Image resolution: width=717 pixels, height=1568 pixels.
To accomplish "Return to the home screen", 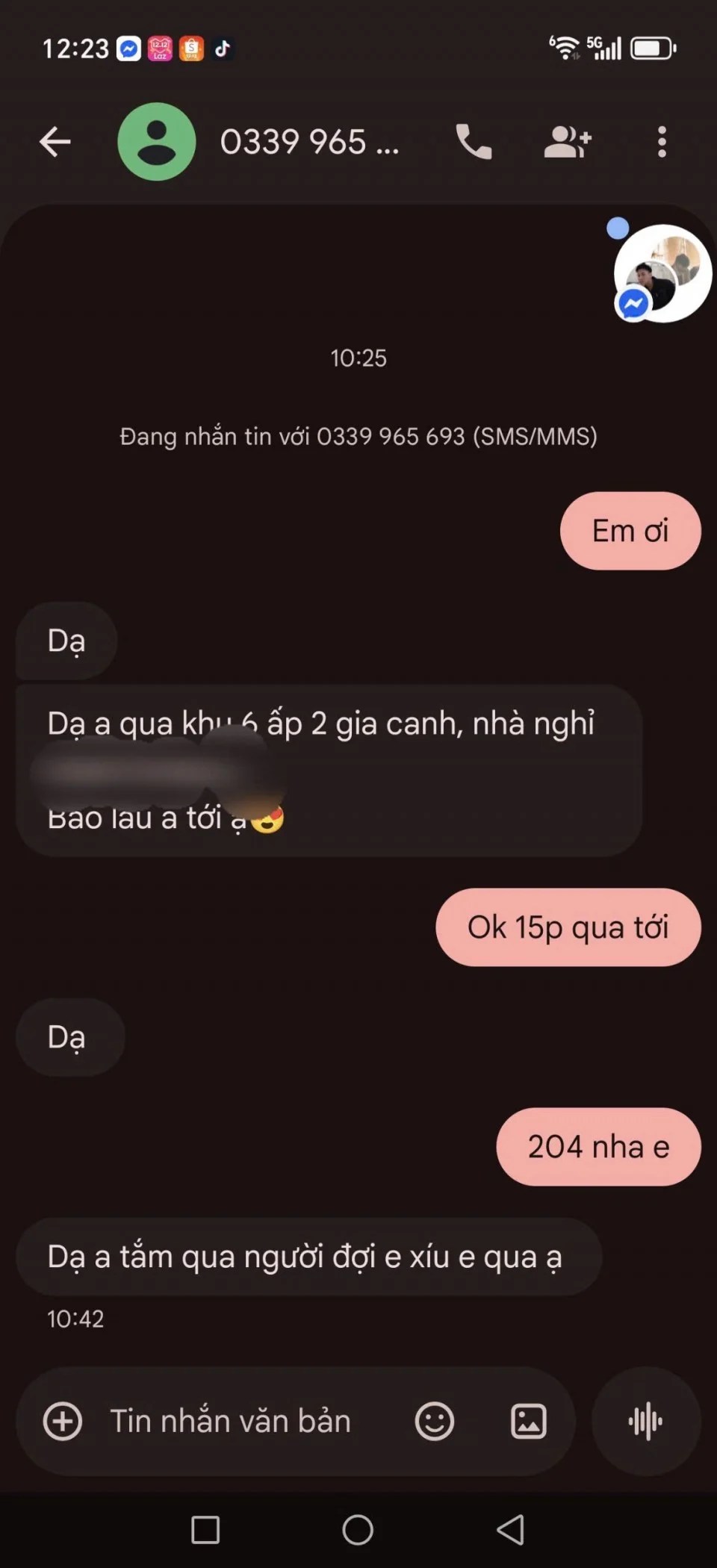I will pos(358,1529).
